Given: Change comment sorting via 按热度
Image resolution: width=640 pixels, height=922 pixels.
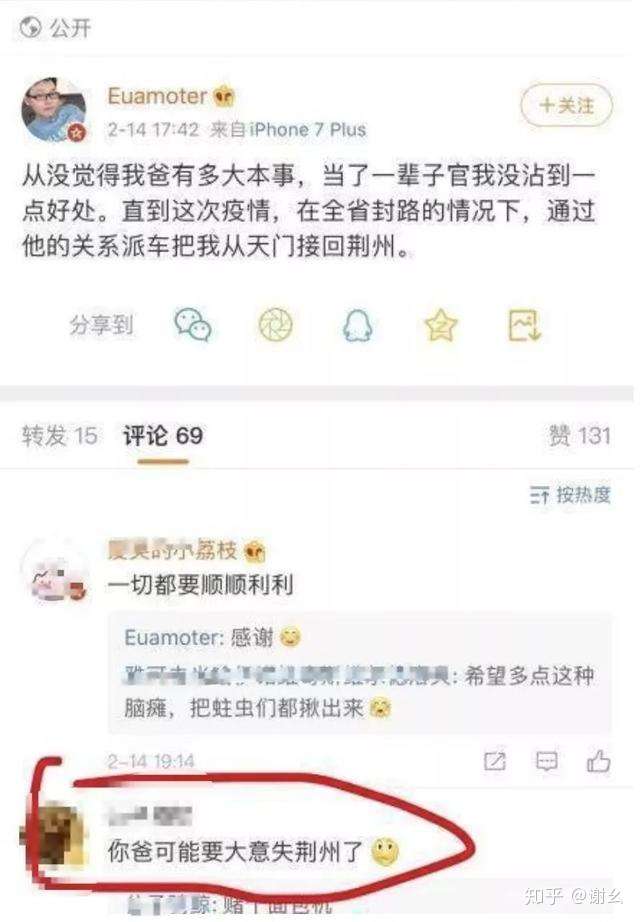Looking at the screenshot, I should [570, 495].
